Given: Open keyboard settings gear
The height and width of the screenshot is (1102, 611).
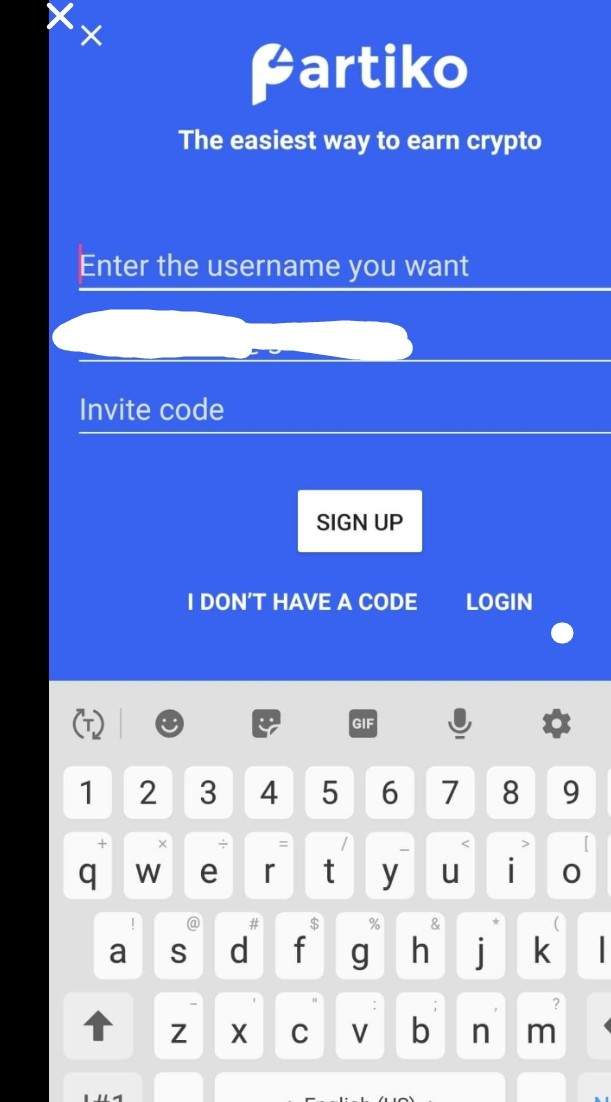Looking at the screenshot, I should coord(556,723).
